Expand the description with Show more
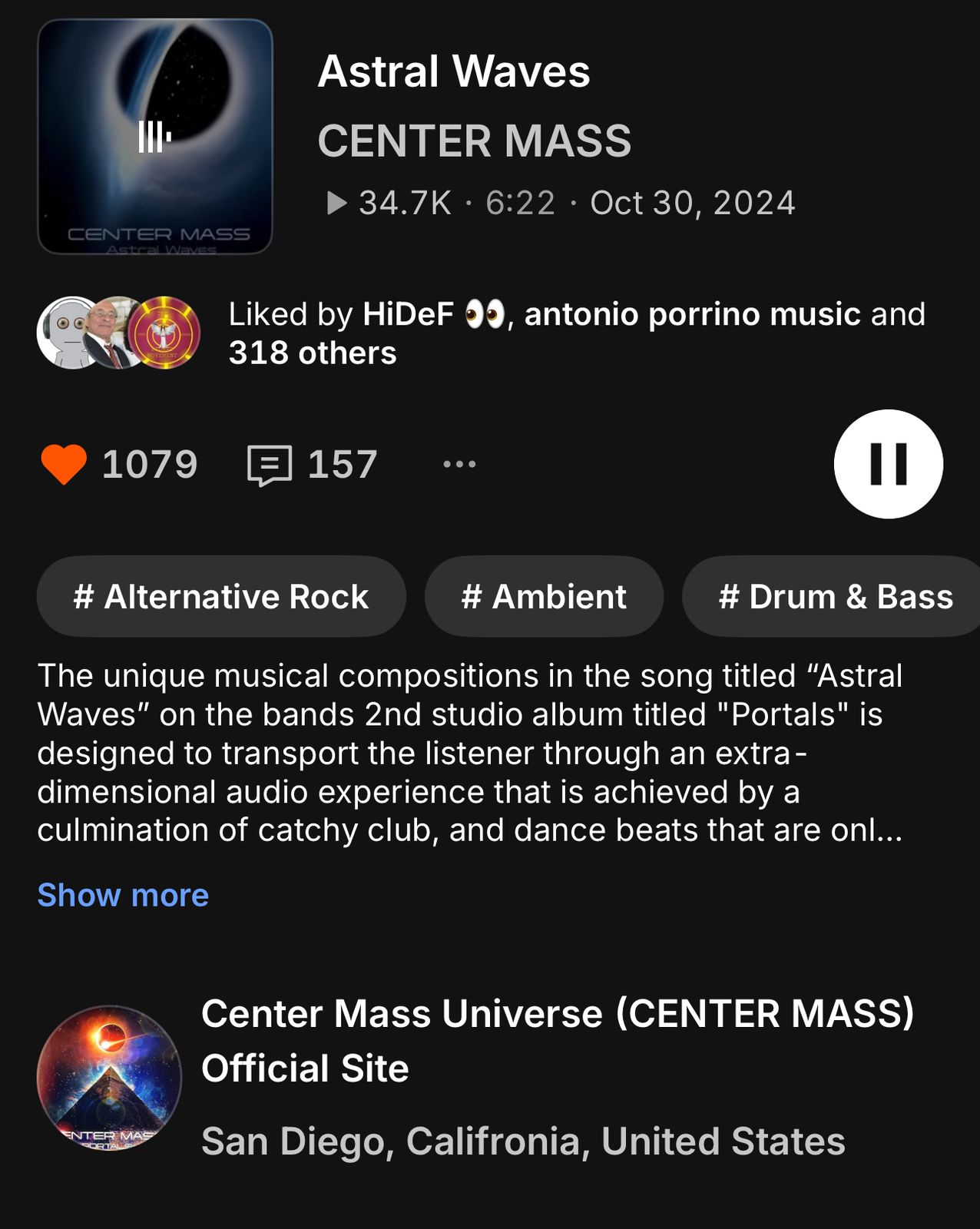 tap(123, 895)
